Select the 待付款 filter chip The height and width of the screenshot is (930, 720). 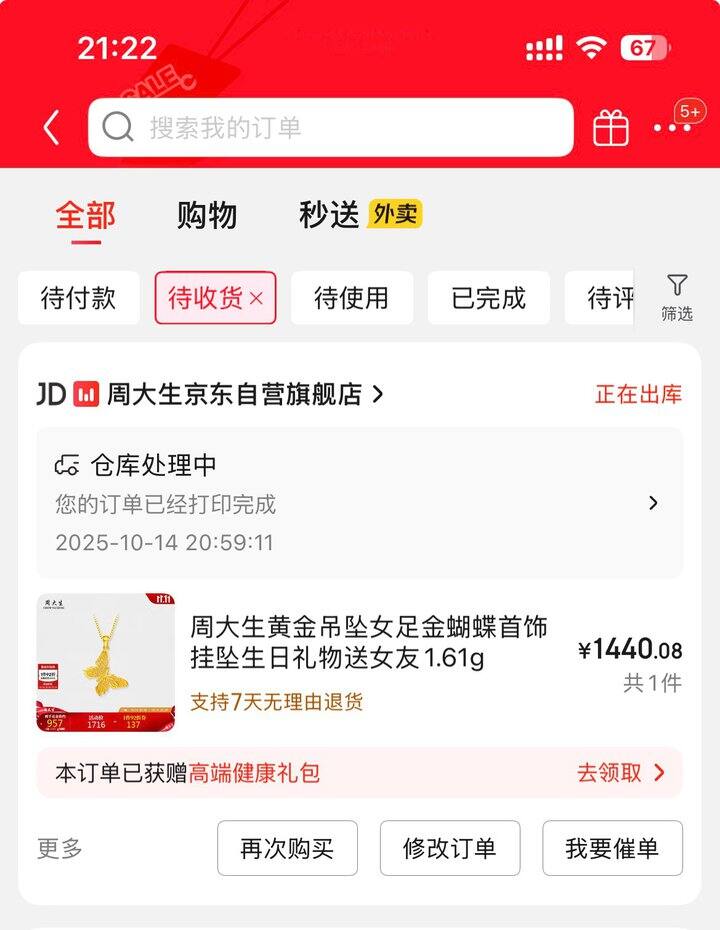[x=78, y=298]
